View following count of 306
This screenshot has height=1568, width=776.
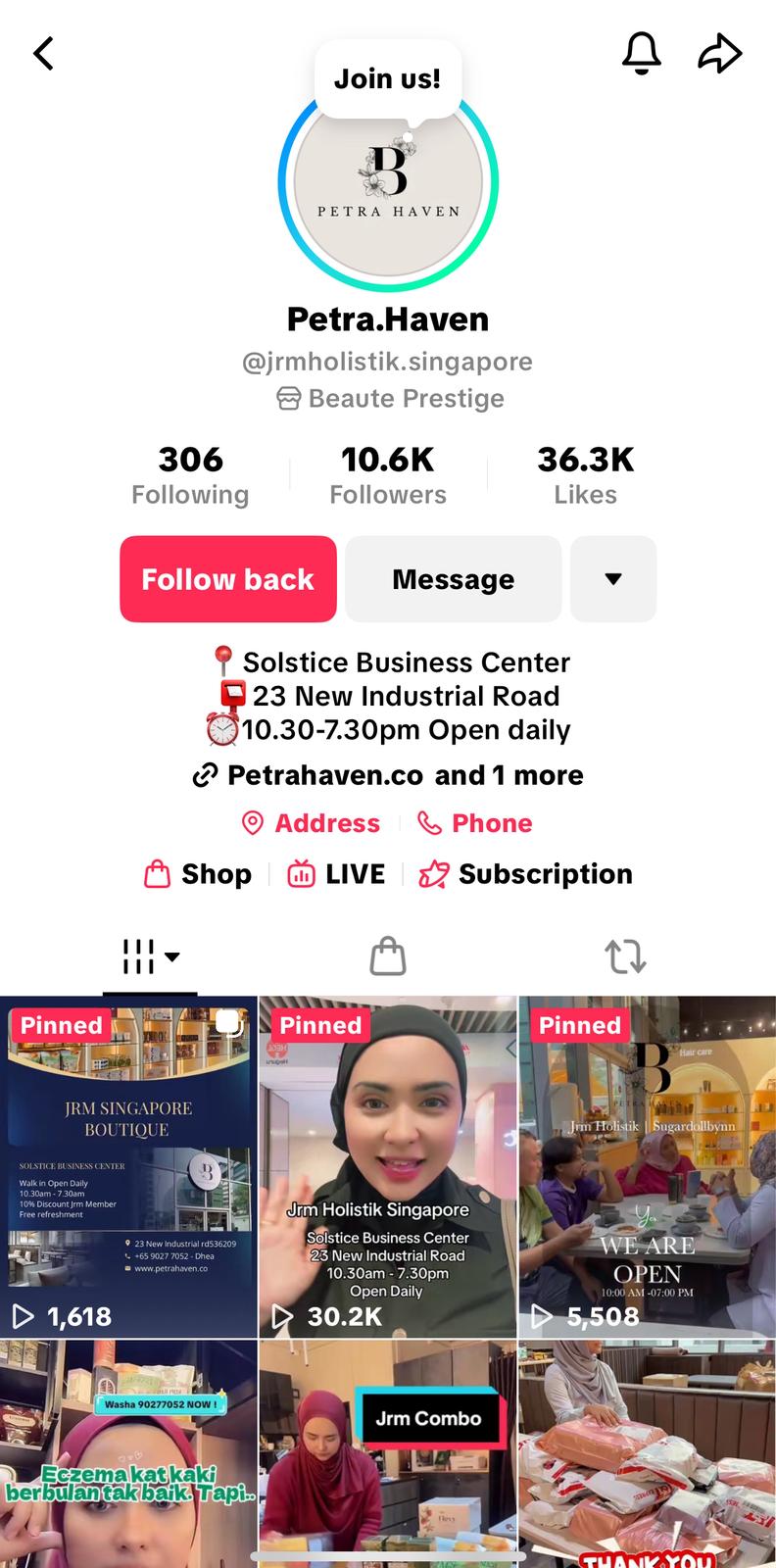(190, 475)
